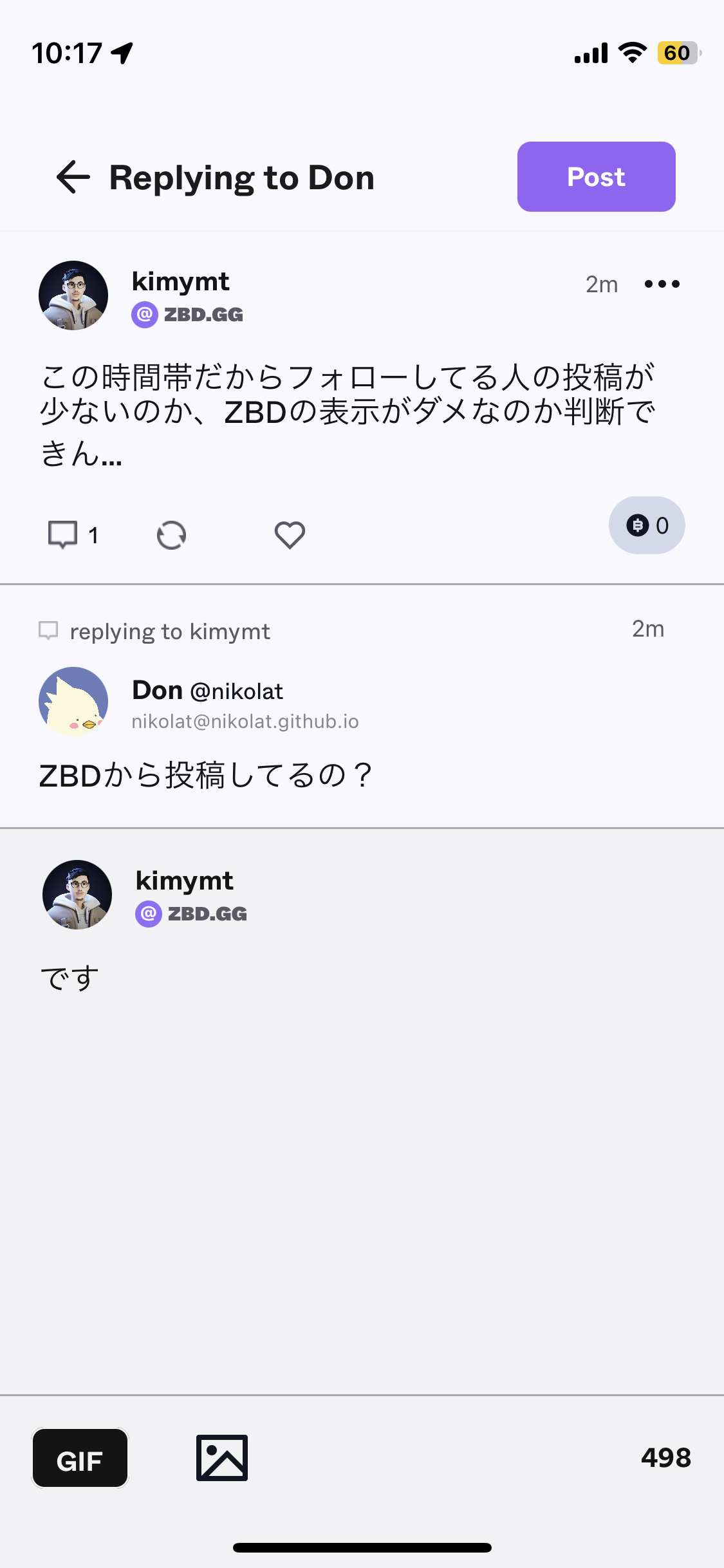Attach an image to the reply

pos(222,1458)
